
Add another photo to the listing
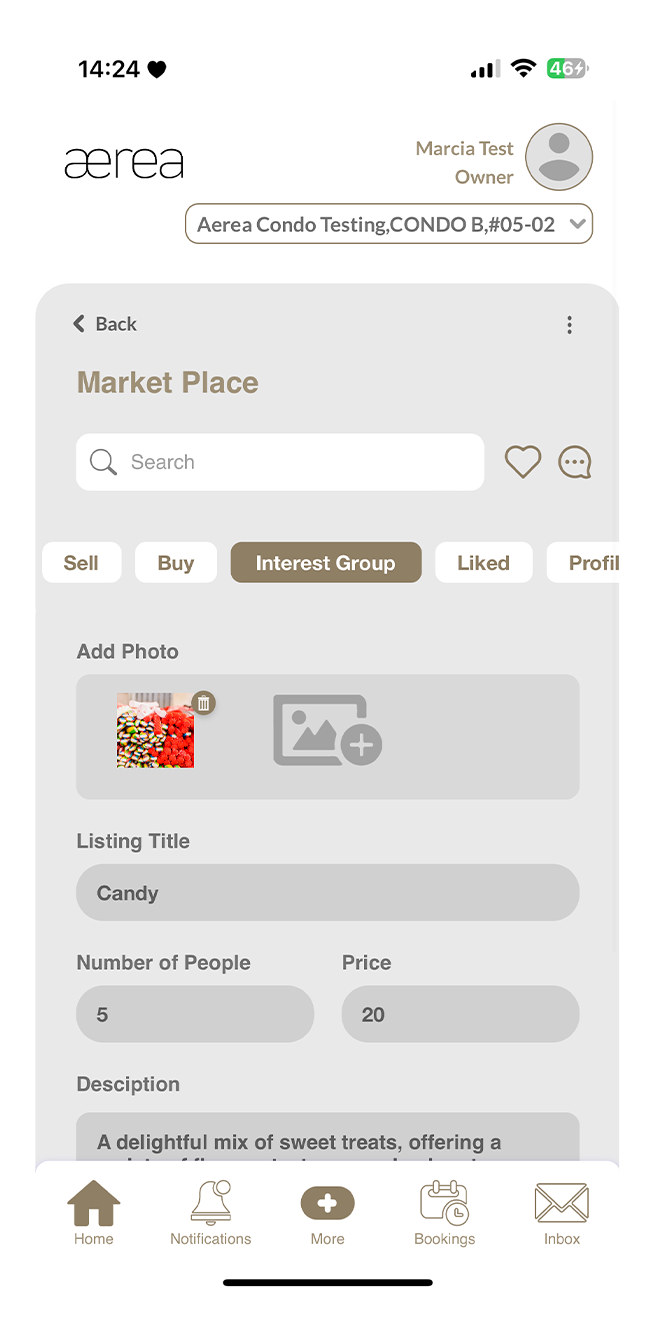(x=327, y=731)
